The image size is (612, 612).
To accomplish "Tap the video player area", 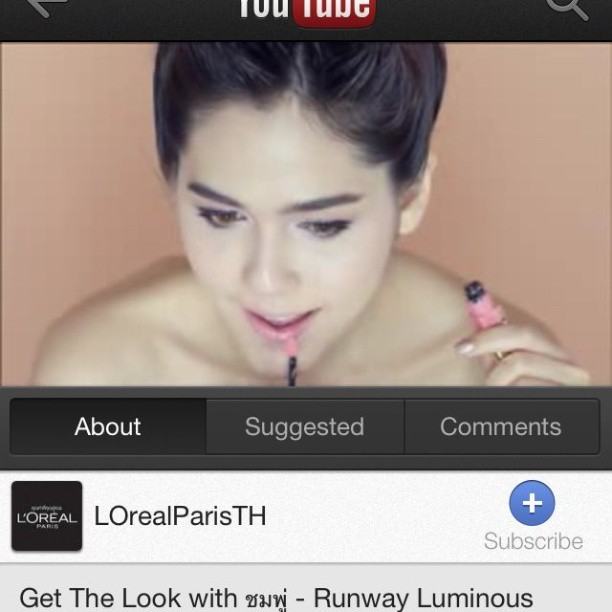I will pyautogui.click(x=305, y=214).
